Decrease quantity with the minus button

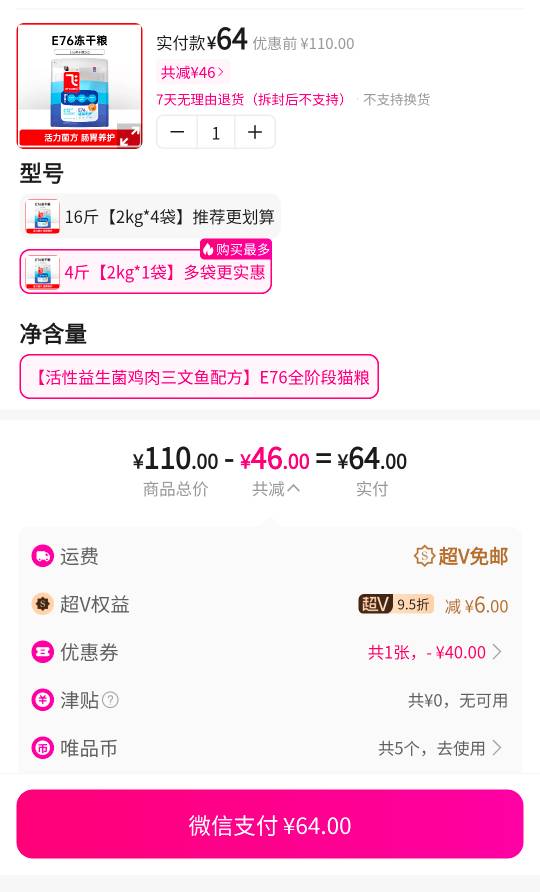click(x=177, y=132)
